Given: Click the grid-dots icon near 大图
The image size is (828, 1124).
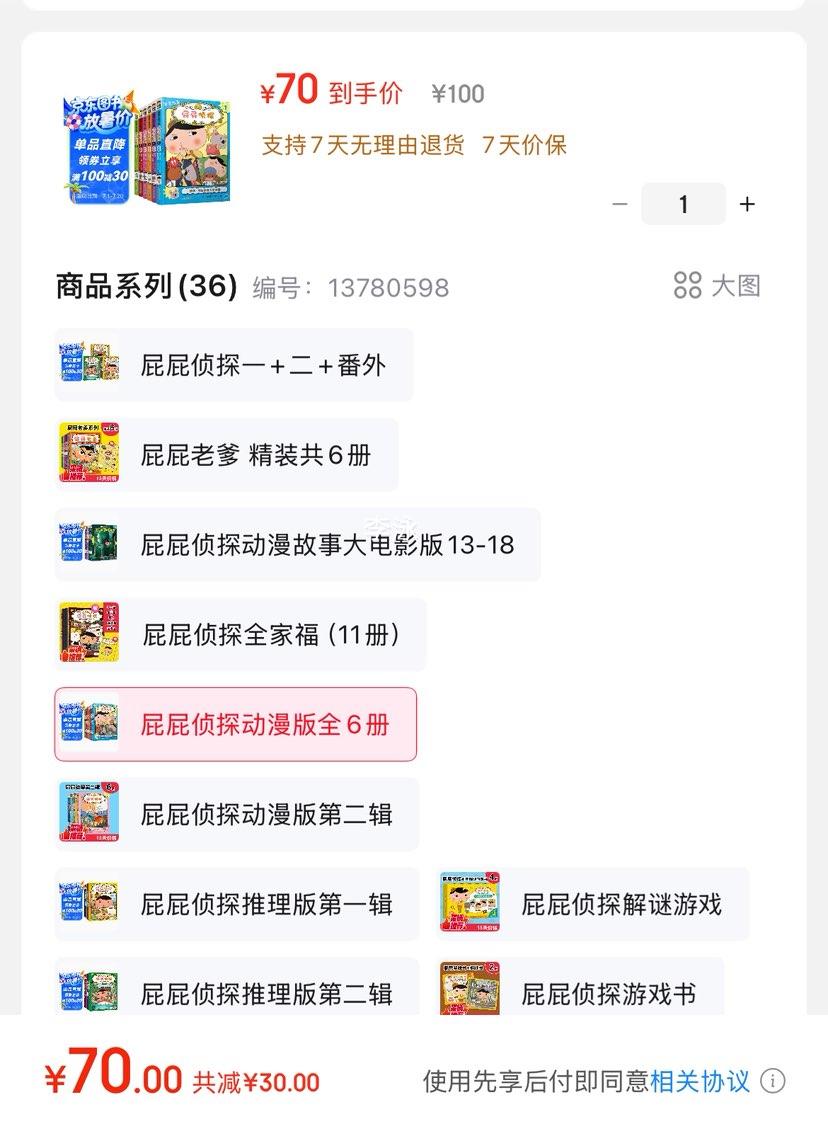Looking at the screenshot, I should (x=688, y=285).
